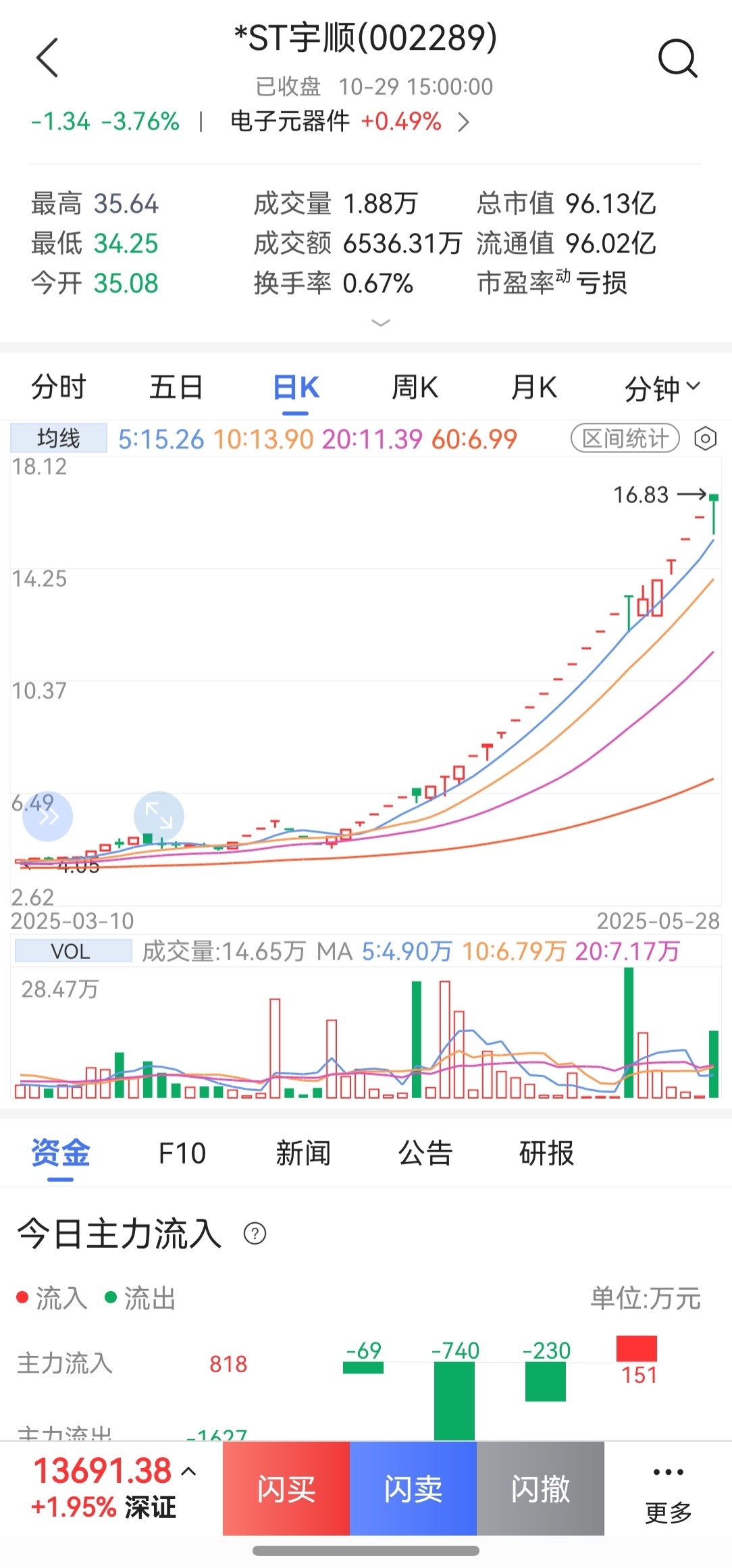The image size is (732, 1568).
Task: Tap the 闪买 quick buy button
Action: pyautogui.click(x=286, y=1489)
